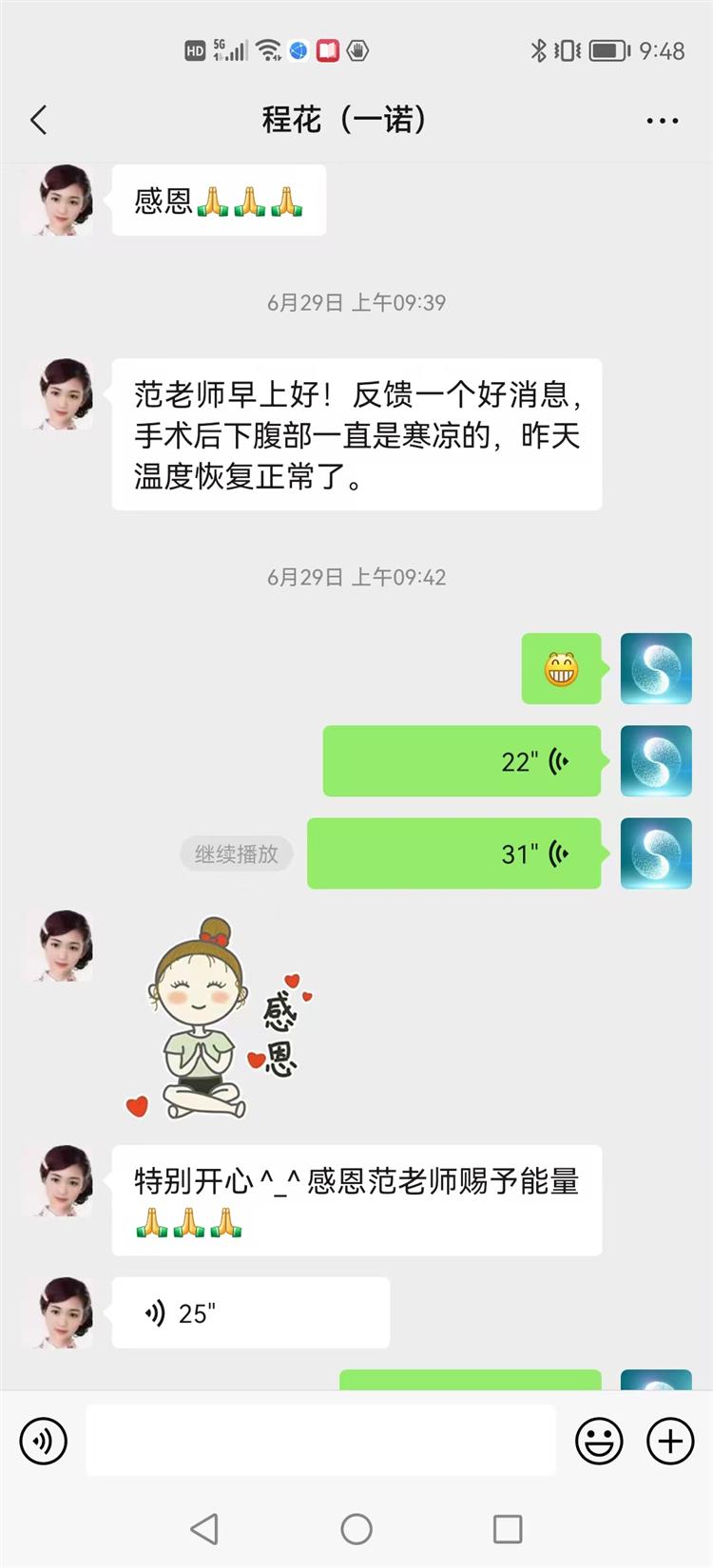Open the plus attachments menu
The height and width of the screenshot is (1568, 713).
point(670,1441)
